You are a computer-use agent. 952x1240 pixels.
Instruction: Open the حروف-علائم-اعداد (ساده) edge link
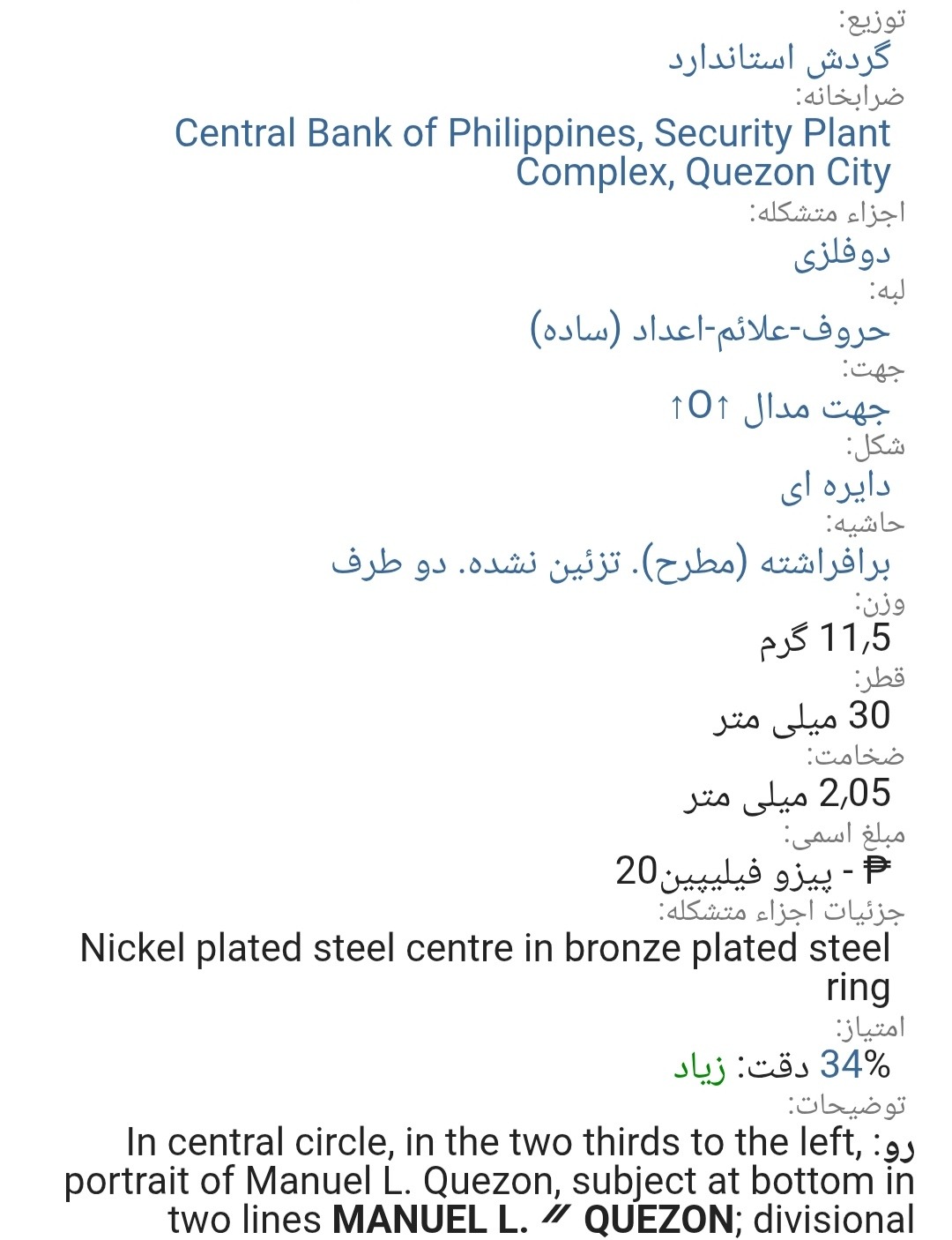click(x=710, y=330)
